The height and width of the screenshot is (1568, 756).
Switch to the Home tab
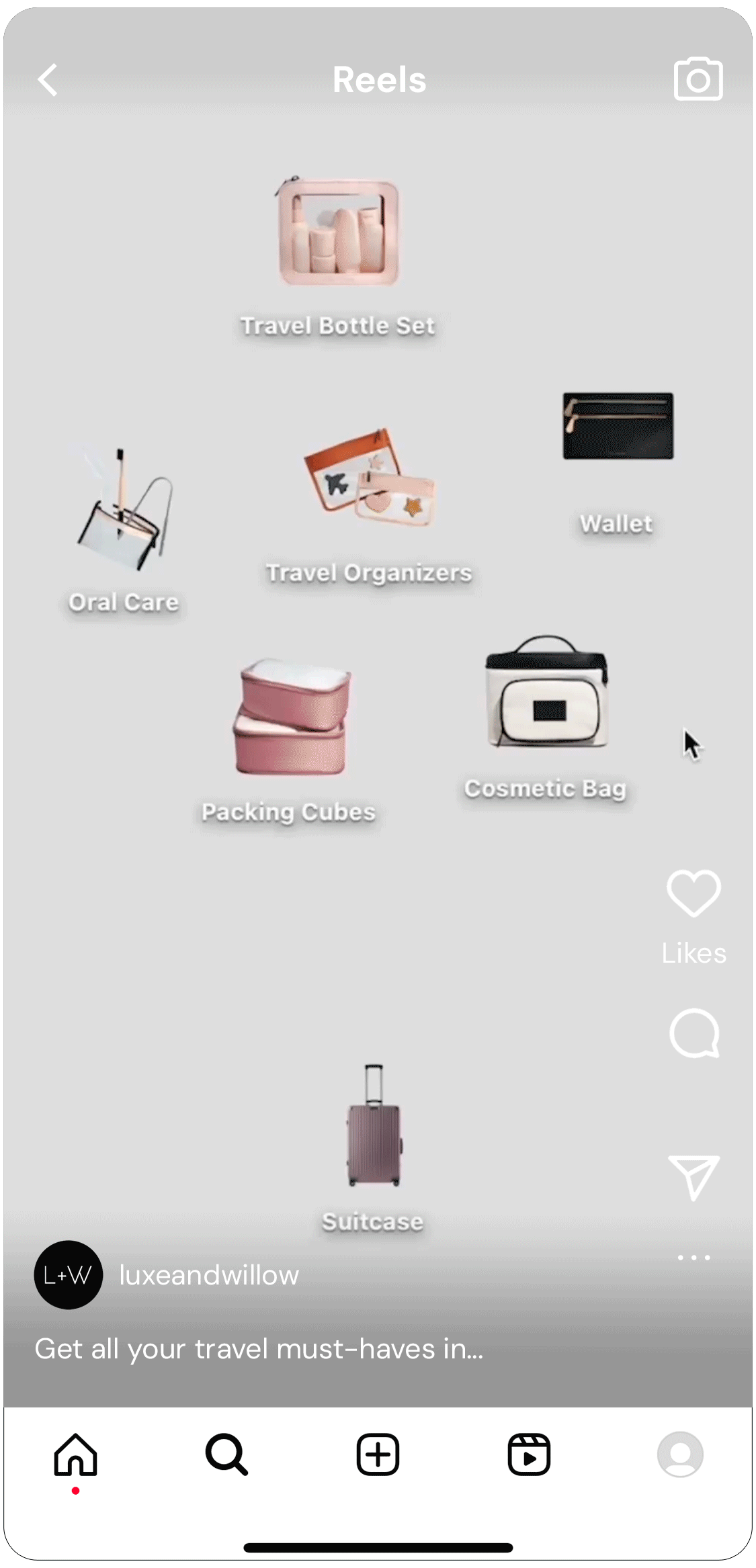[76, 1455]
